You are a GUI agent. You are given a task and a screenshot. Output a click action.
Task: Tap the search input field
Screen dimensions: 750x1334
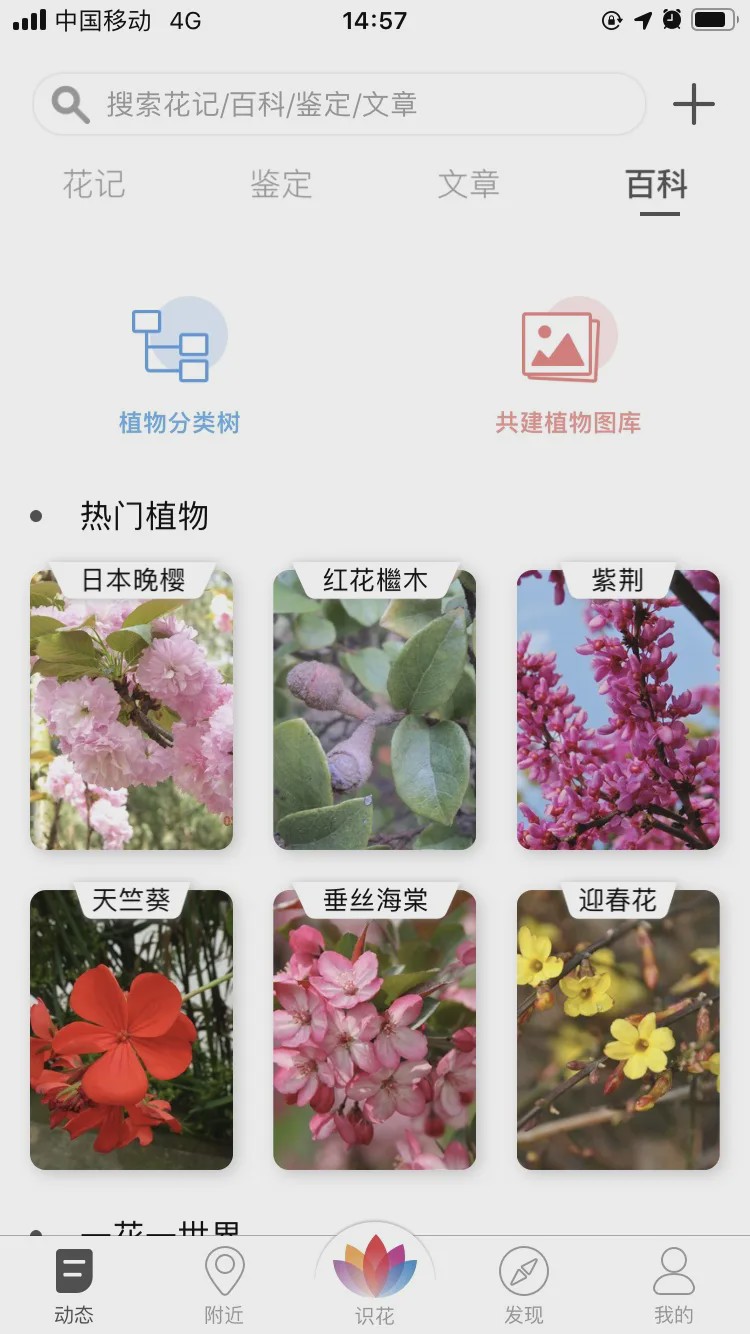pyautogui.click(x=340, y=104)
